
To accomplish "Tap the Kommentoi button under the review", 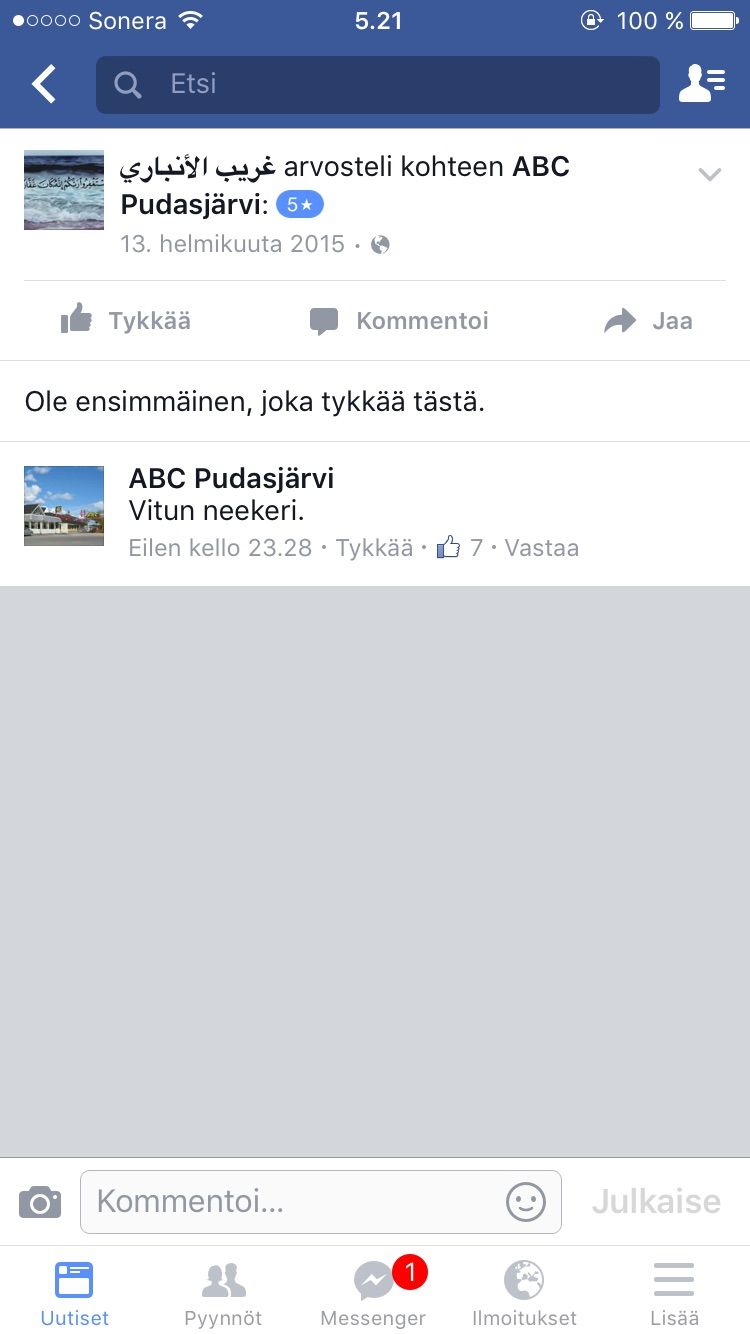I will [399, 321].
